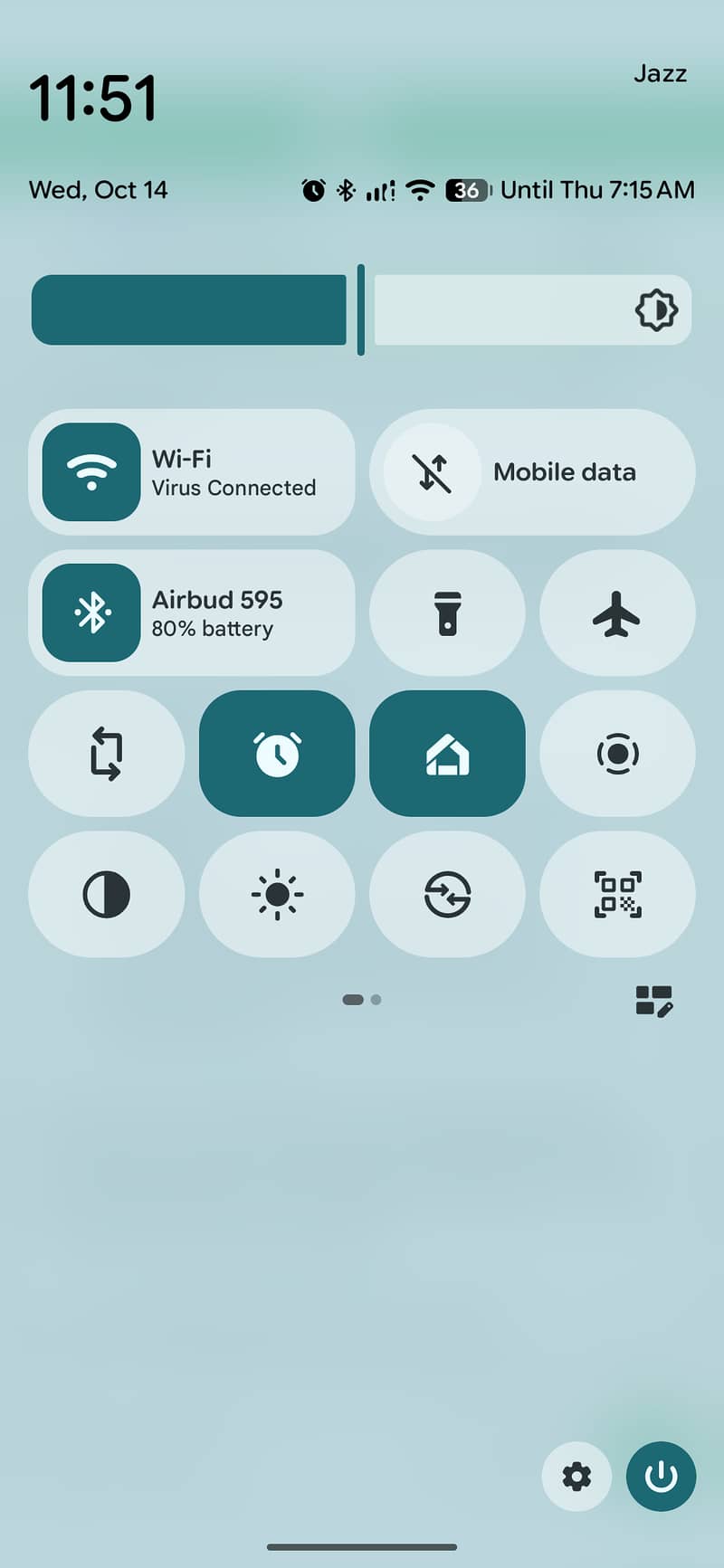Toggle the Wi-Fi tile icon
This screenshot has height=1568, width=724.
point(91,471)
